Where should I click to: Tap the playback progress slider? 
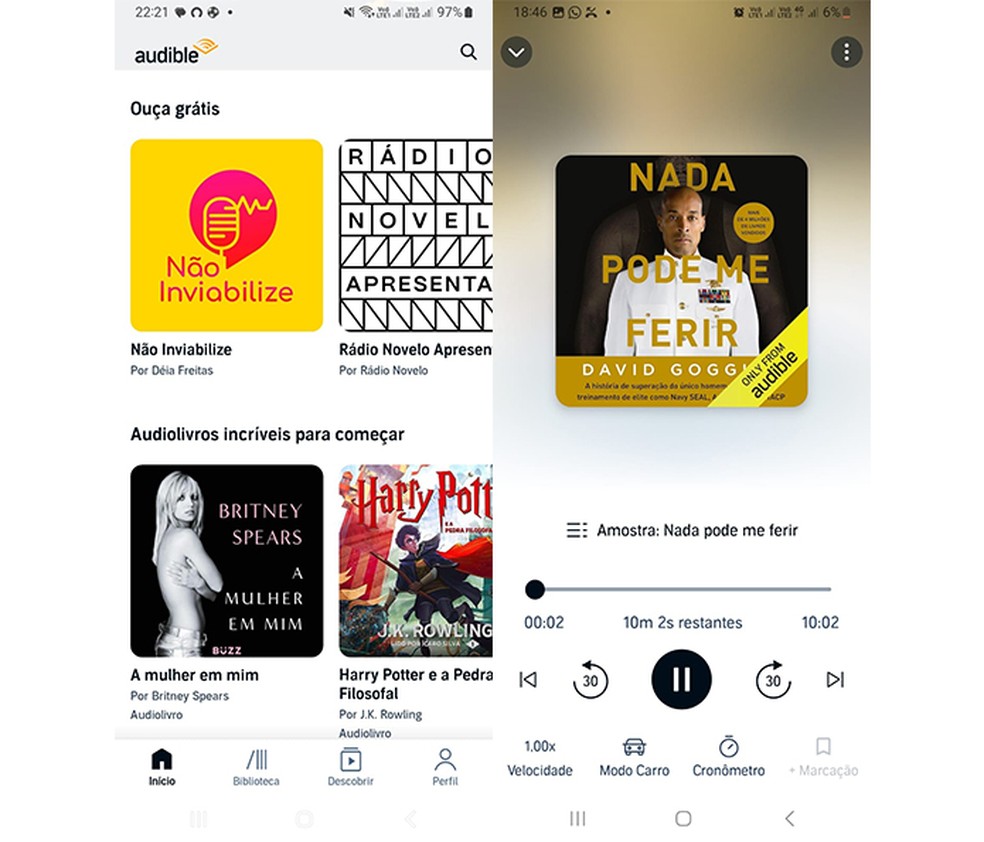click(x=682, y=589)
